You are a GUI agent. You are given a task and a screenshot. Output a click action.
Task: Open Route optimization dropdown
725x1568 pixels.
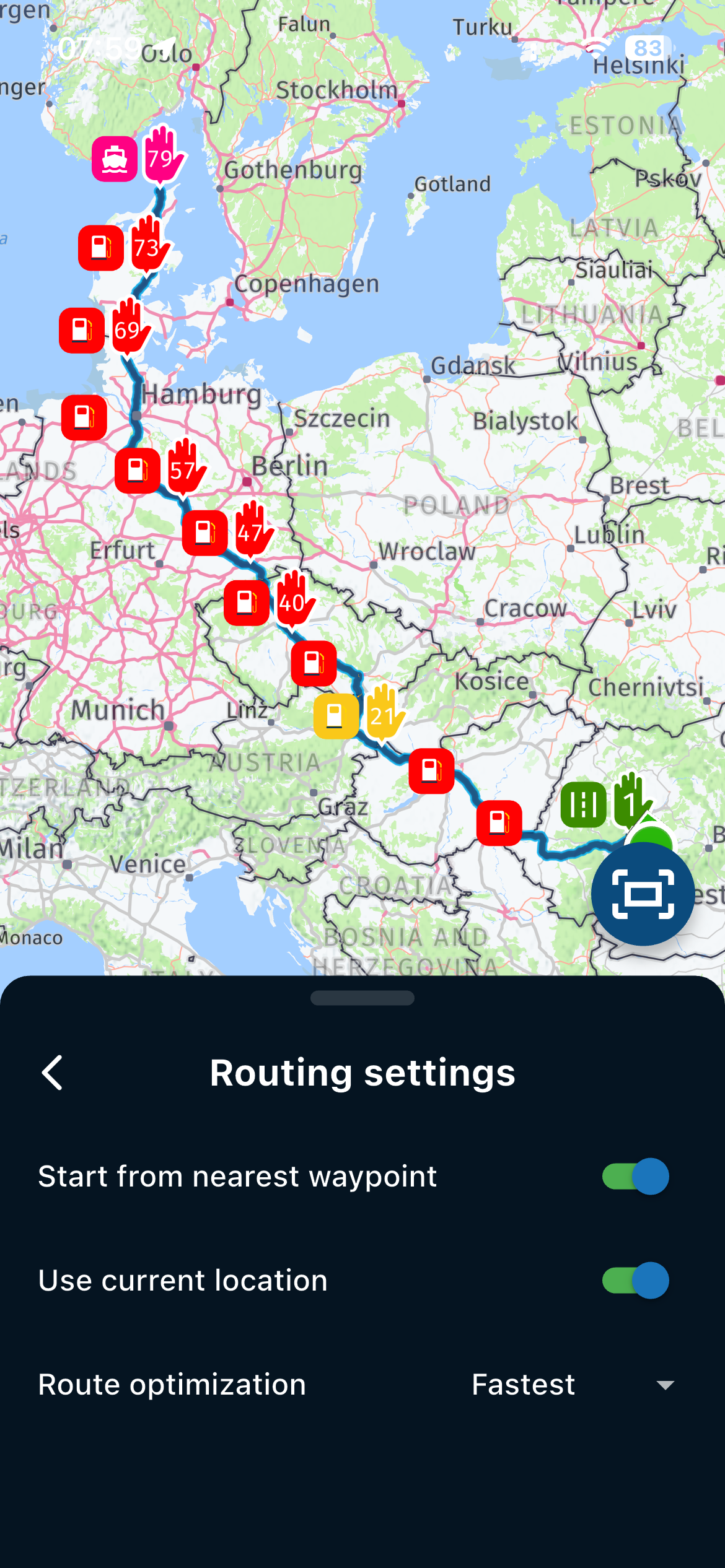point(573,1384)
